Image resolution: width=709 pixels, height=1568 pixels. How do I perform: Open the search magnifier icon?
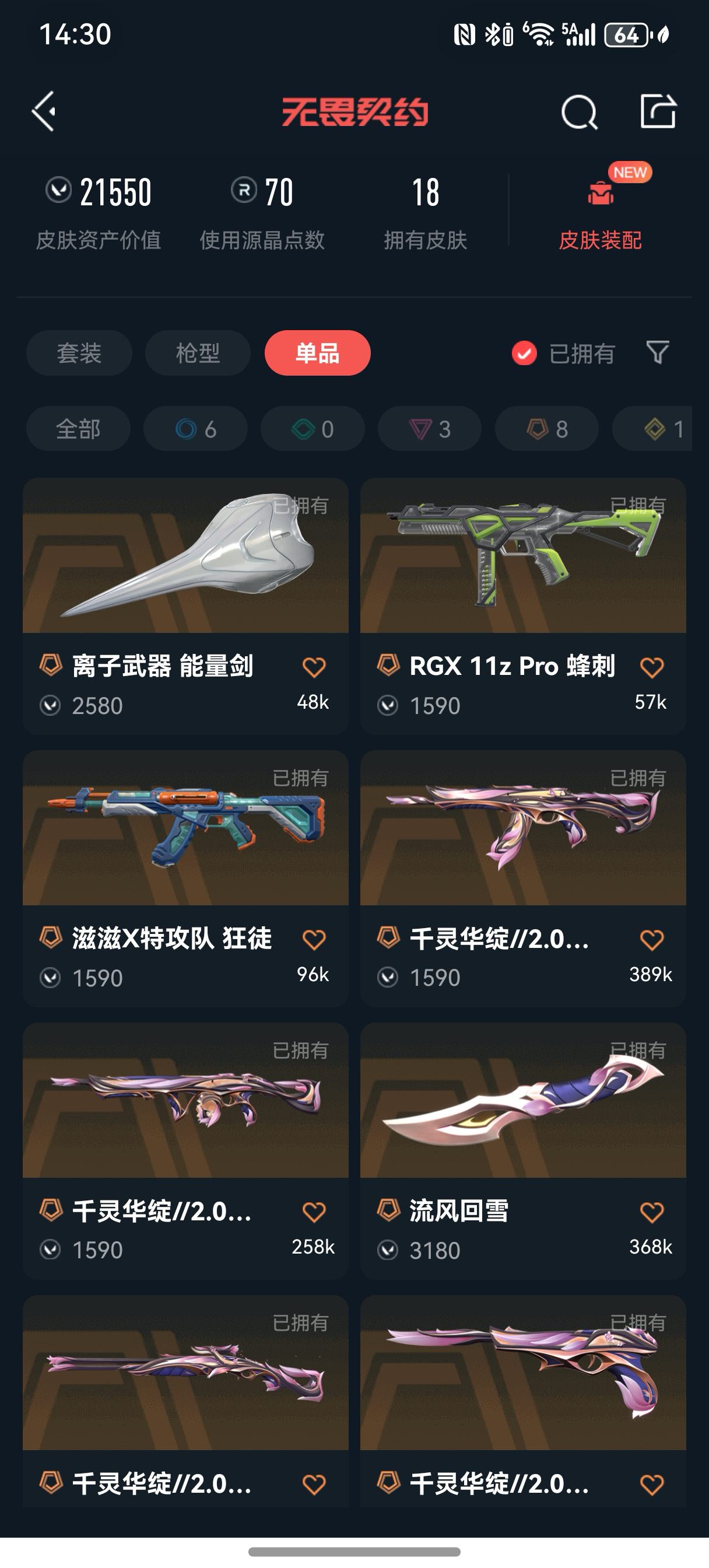(579, 112)
